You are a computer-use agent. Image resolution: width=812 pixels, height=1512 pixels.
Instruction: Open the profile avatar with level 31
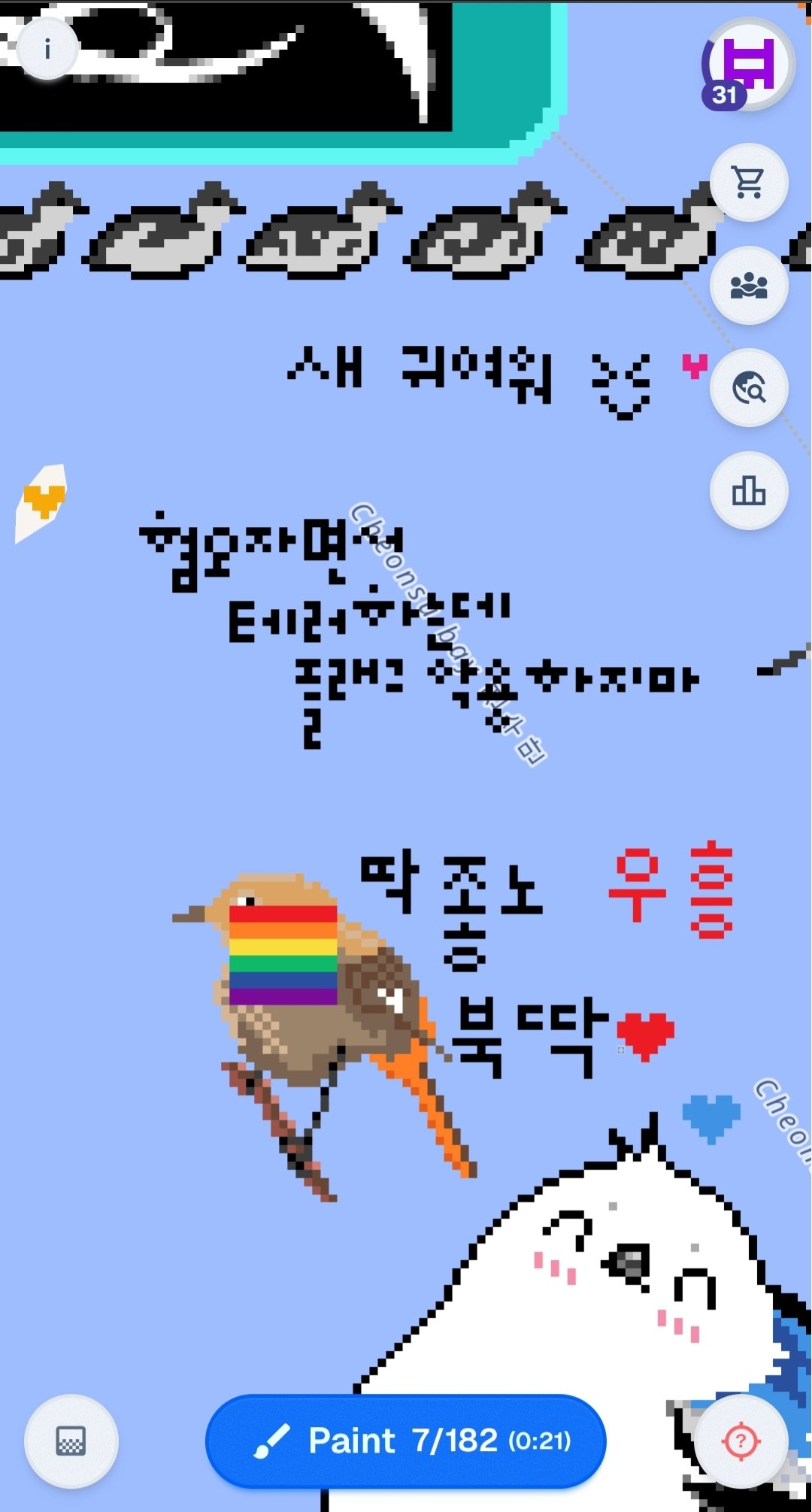[748, 65]
